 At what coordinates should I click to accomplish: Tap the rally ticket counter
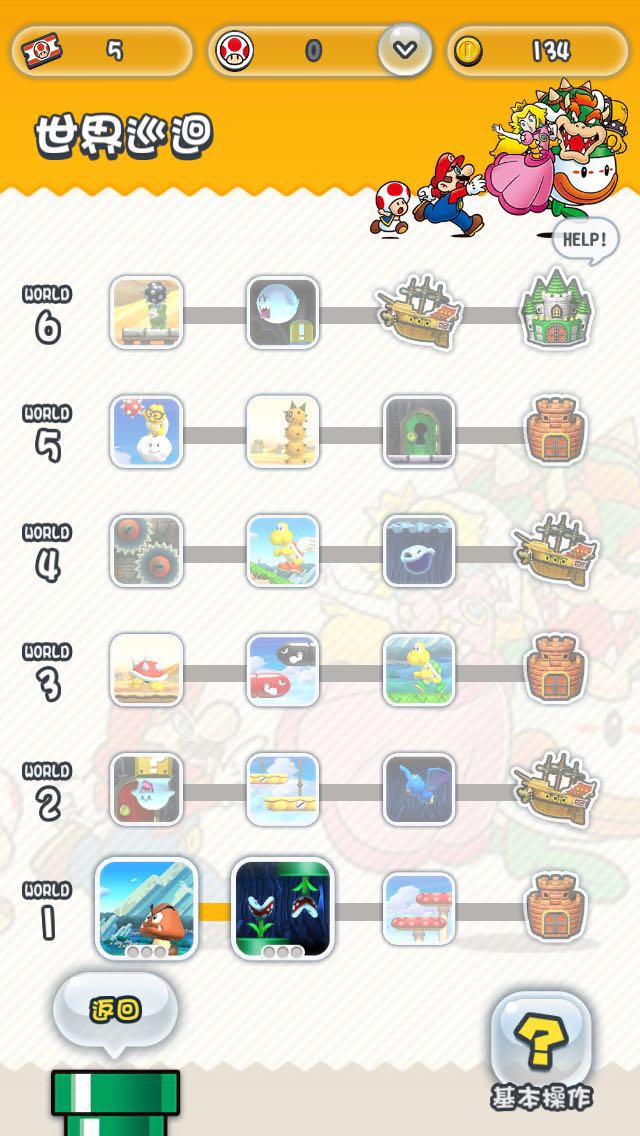pyautogui.click(x=101, y=51)
